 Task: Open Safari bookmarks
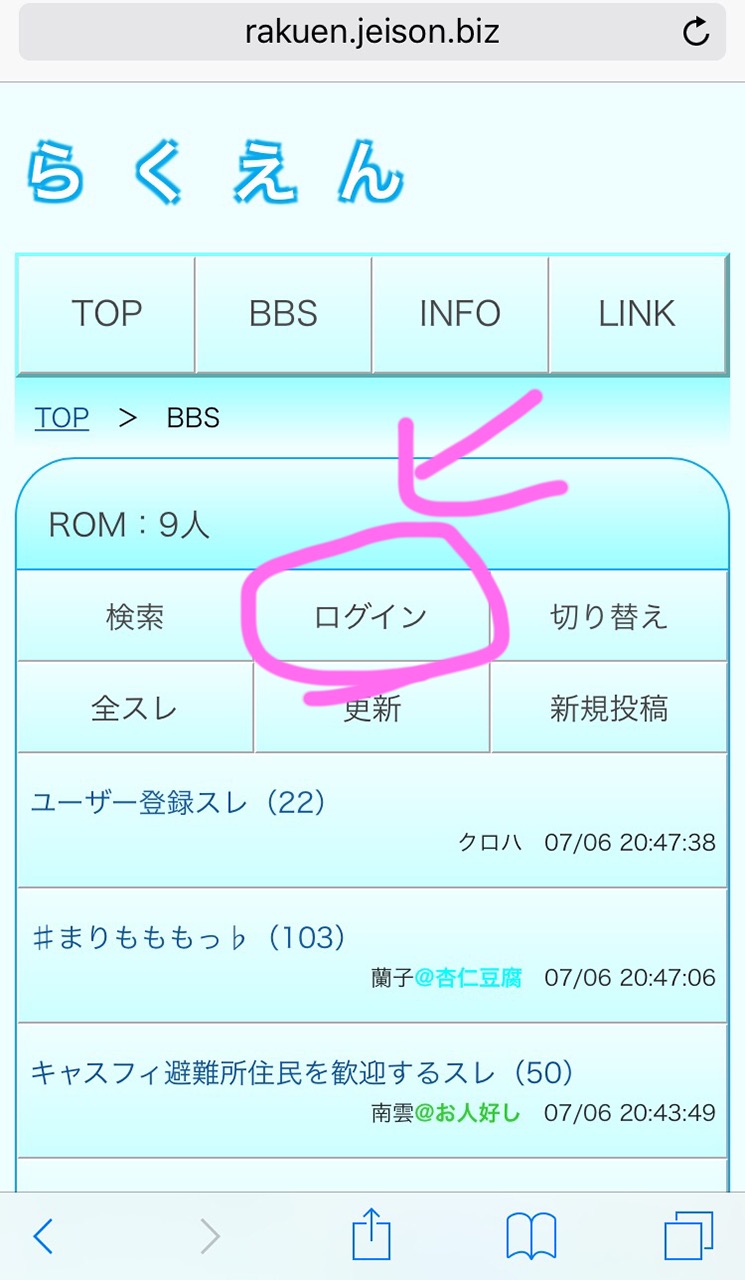[531, 1237]
